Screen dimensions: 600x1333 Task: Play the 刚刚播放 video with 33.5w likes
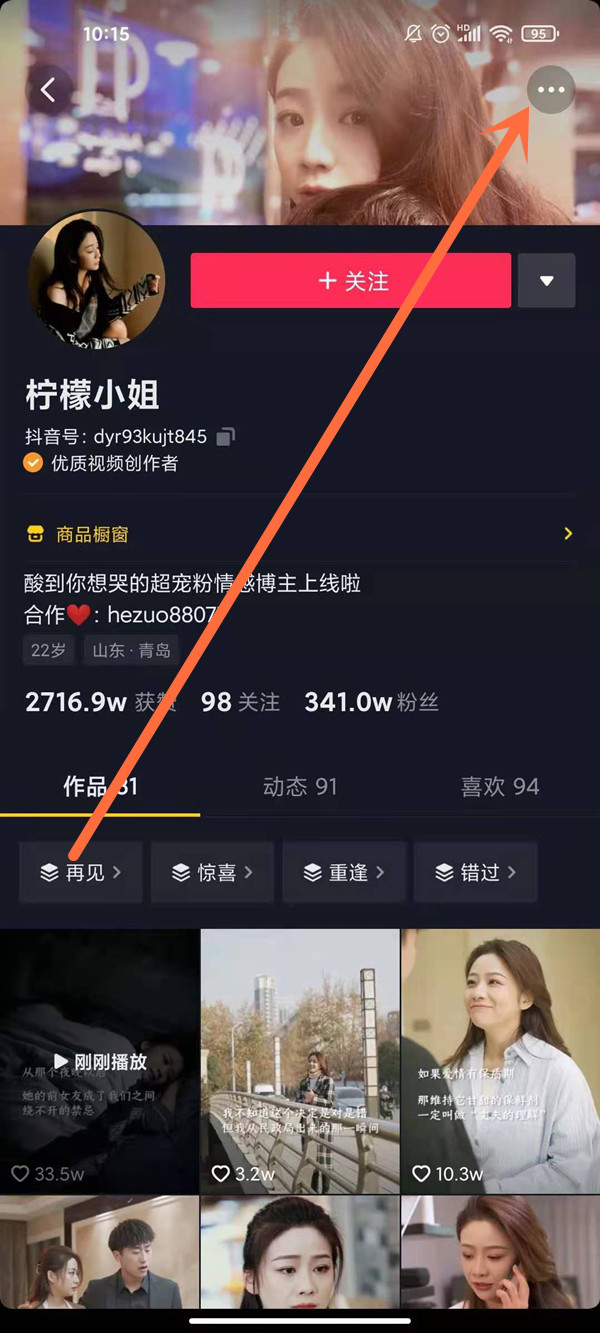pos(99,1060)
